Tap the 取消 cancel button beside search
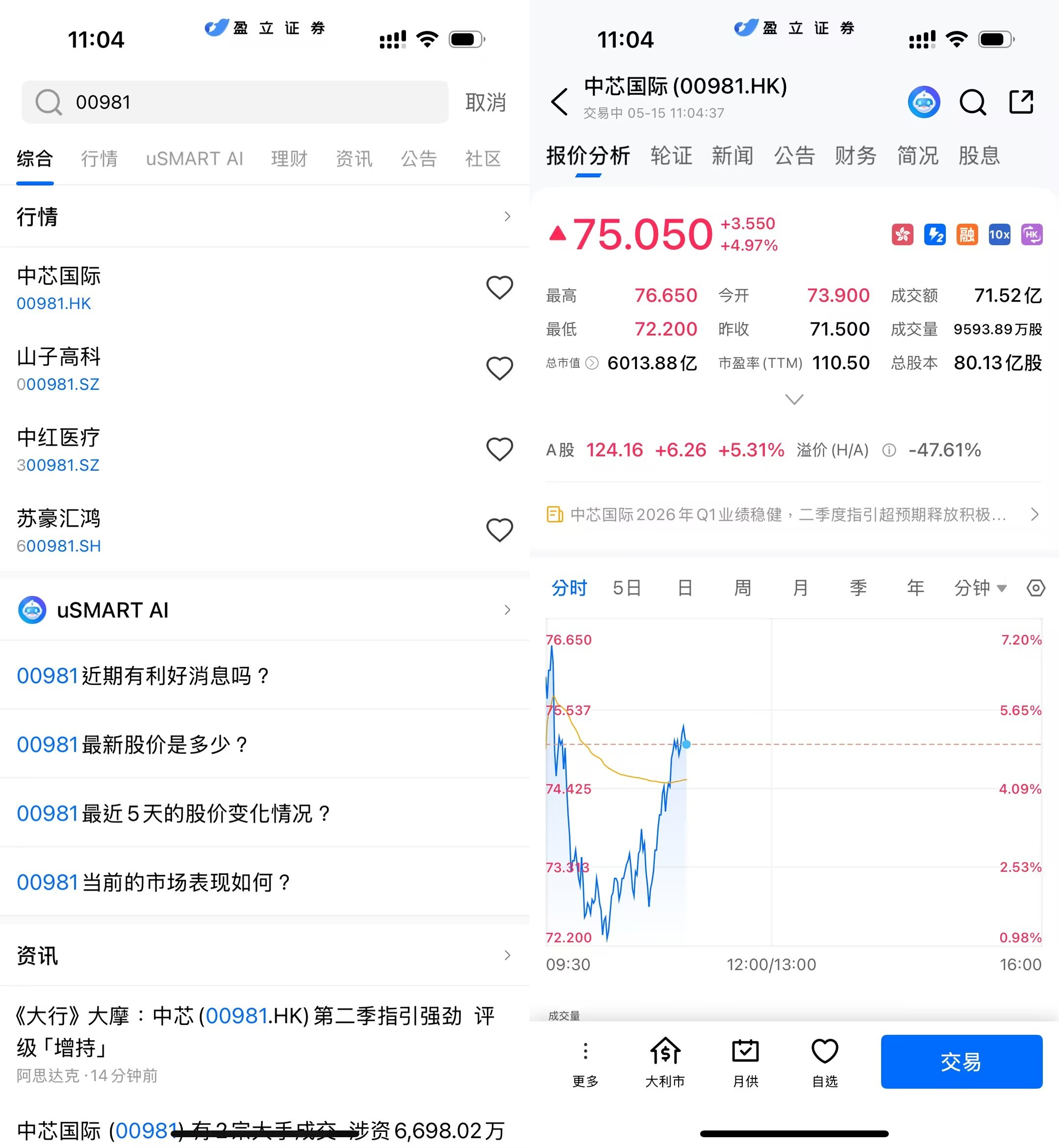The height and width of the screenshot is (1148, 1059). [x=485, y=102]
